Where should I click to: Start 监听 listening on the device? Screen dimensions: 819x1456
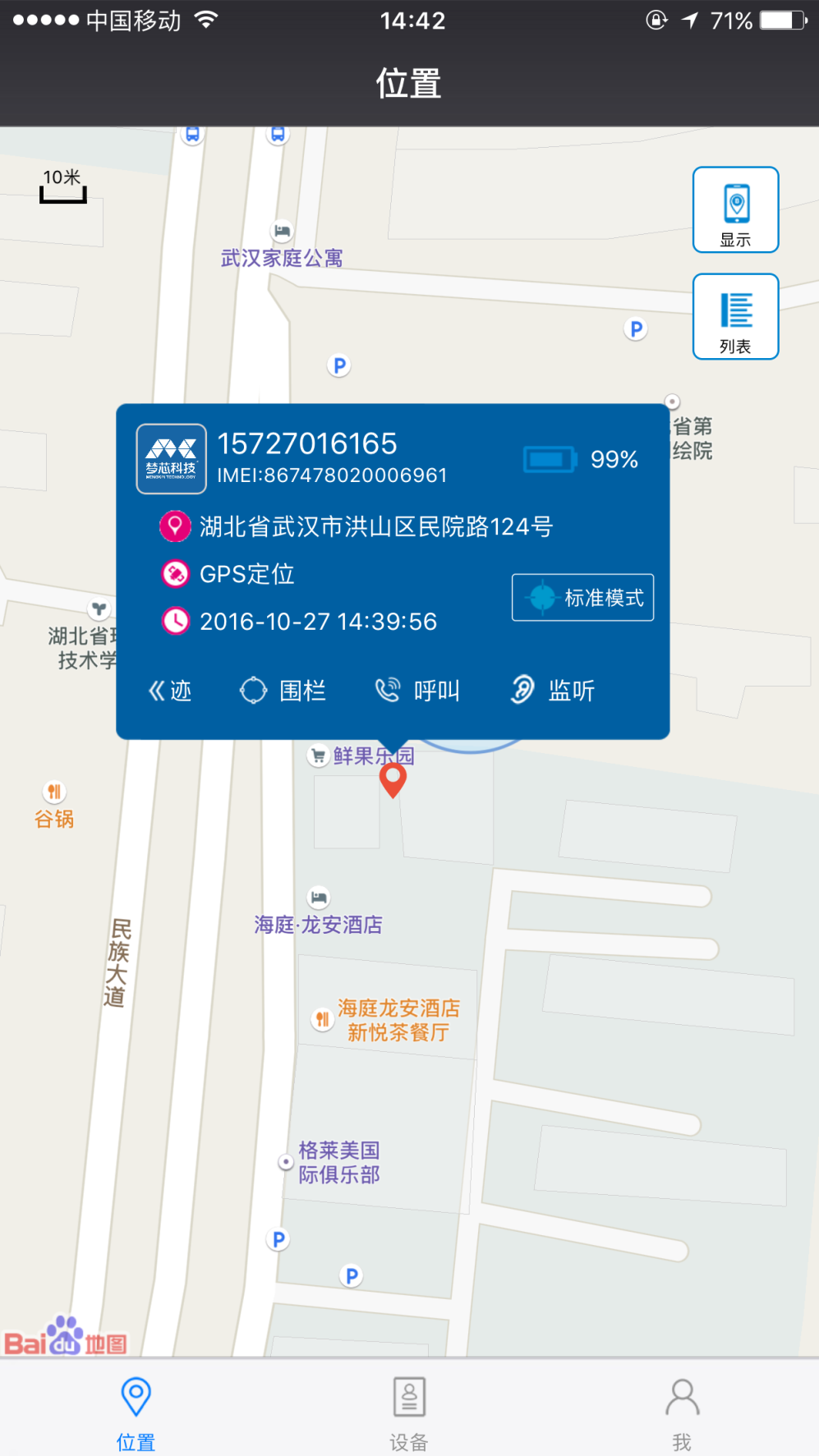(553, 691)
